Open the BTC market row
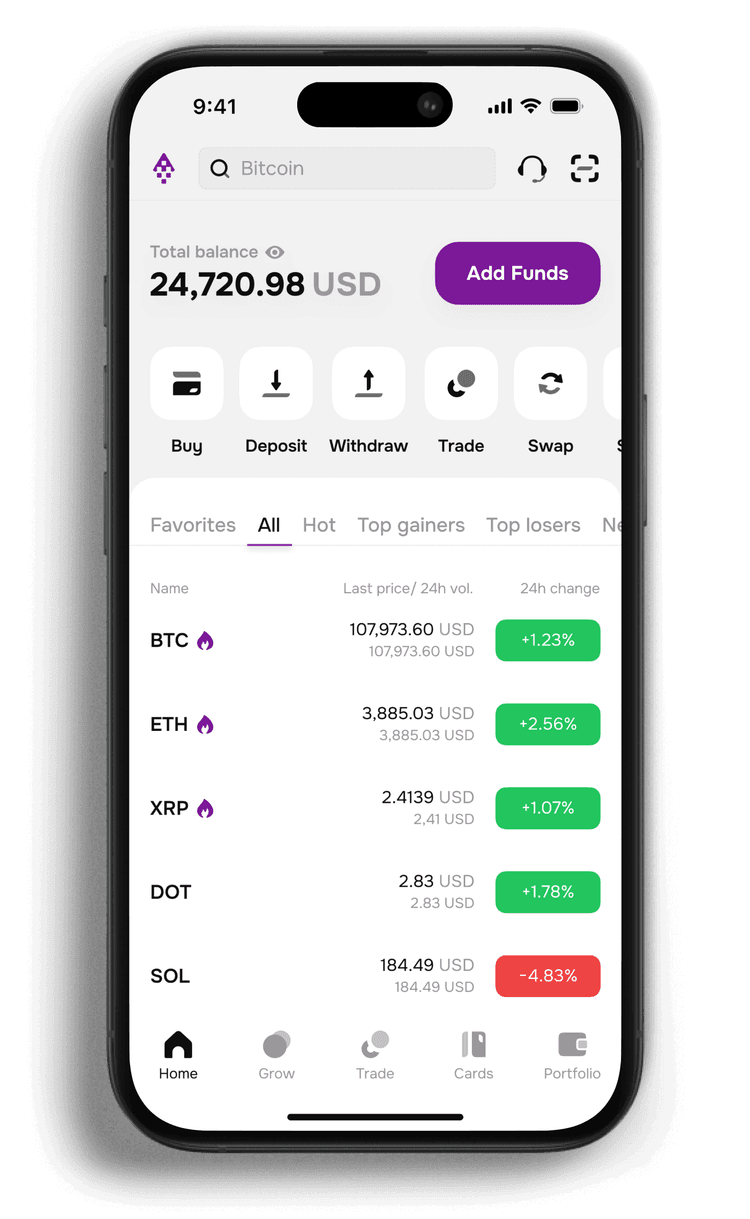750x1219 pixels. click(x=375, y=640)
